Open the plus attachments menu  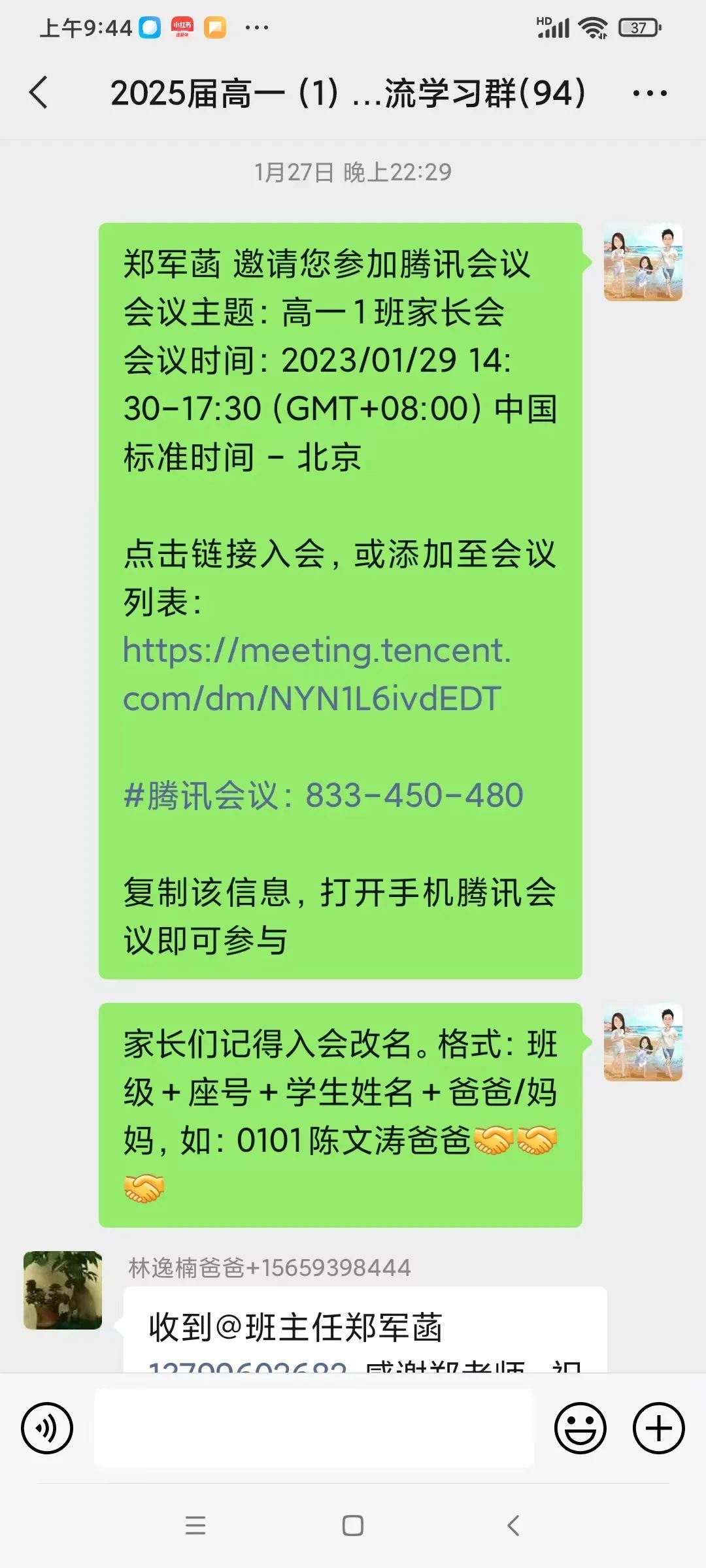pos(658,1428)
